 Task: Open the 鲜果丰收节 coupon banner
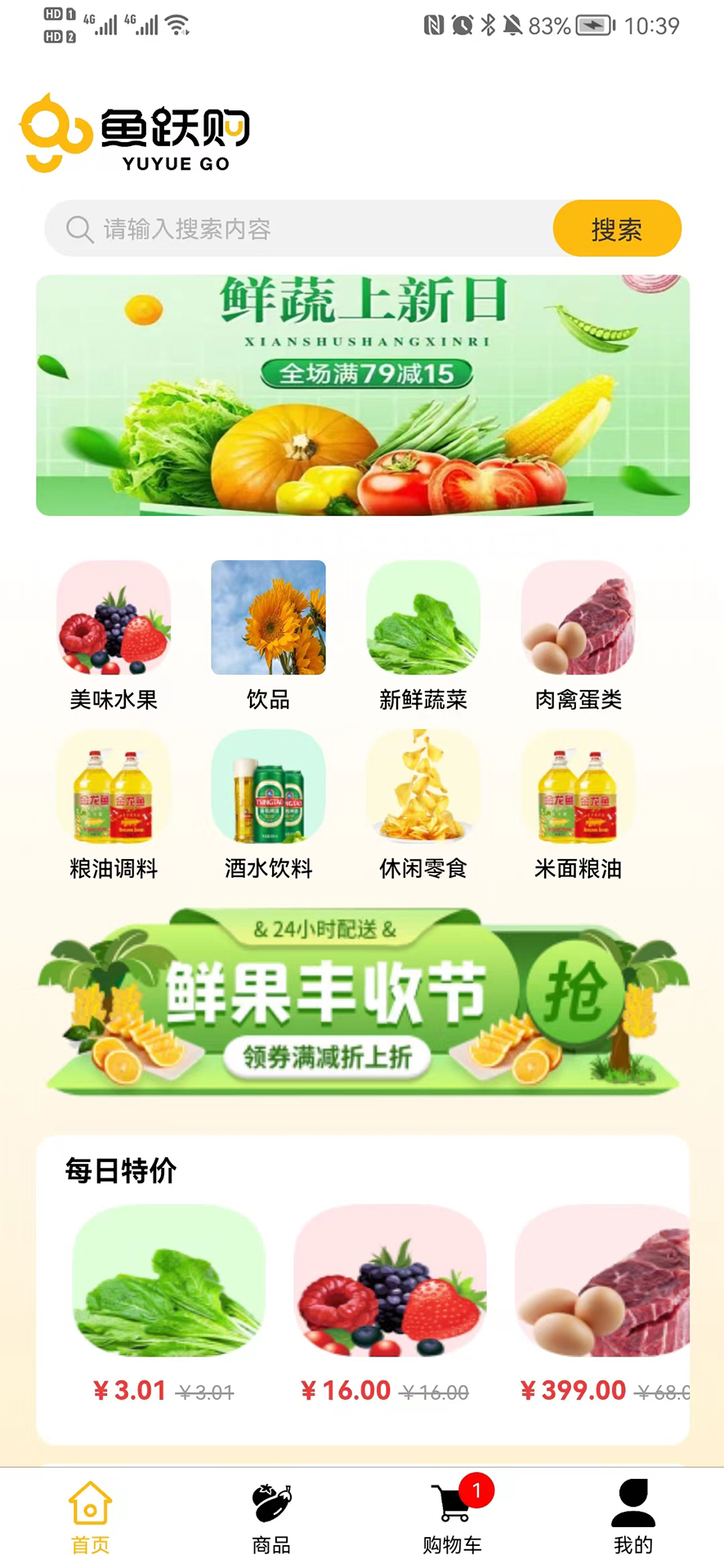(363, 1002)
